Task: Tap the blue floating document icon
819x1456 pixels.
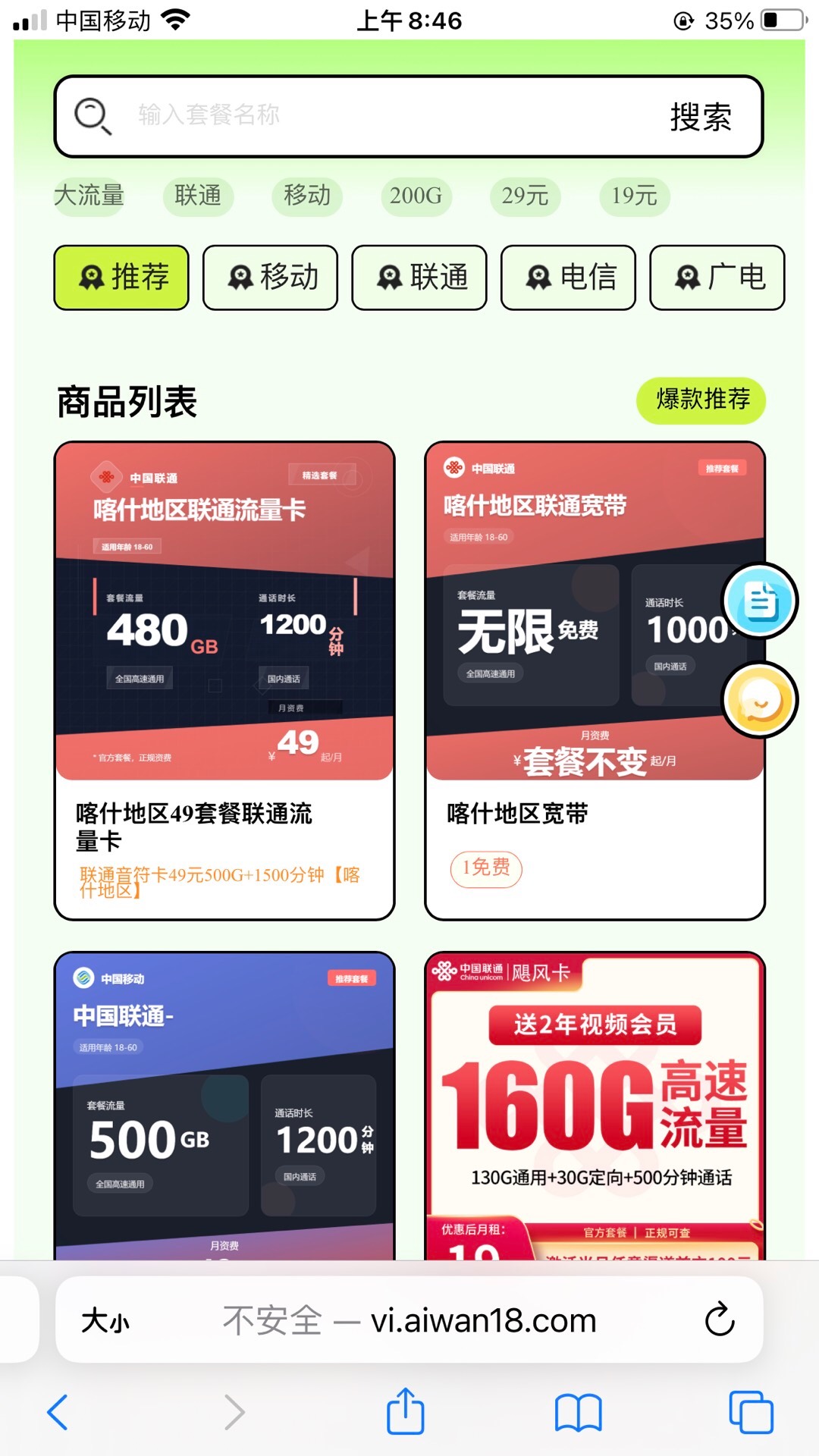Action: (x=760, y=601)
